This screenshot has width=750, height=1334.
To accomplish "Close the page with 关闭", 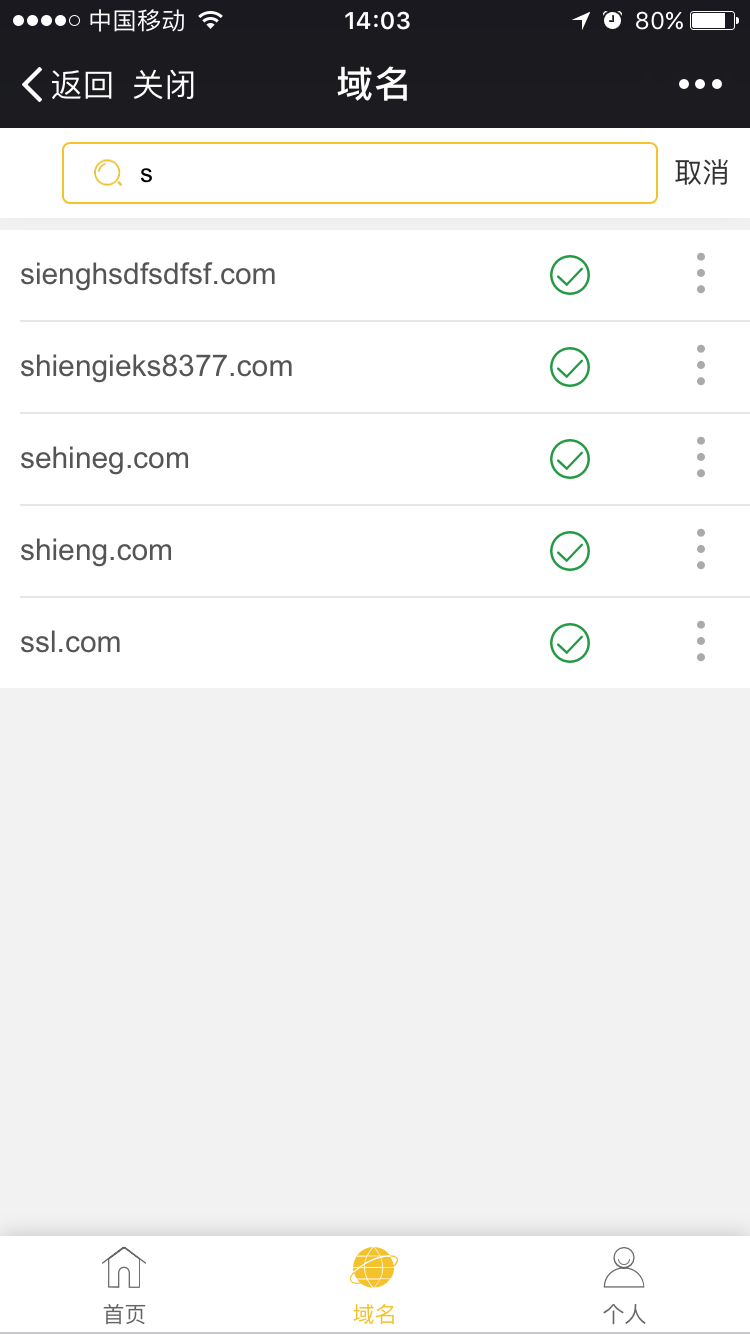I will pyautogui.click(x=163, y=85).
